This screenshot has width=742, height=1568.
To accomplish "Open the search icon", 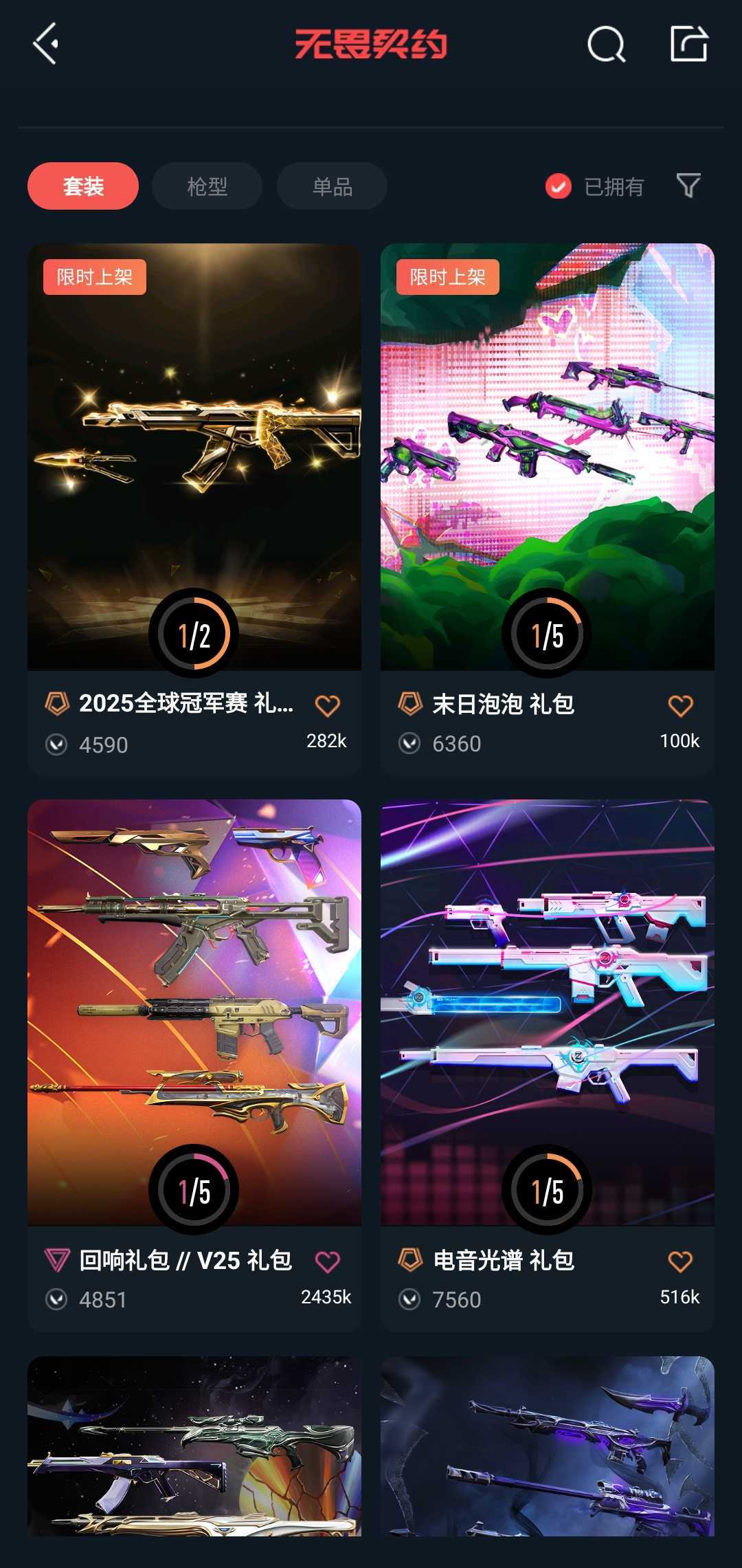I will (606, 45).
